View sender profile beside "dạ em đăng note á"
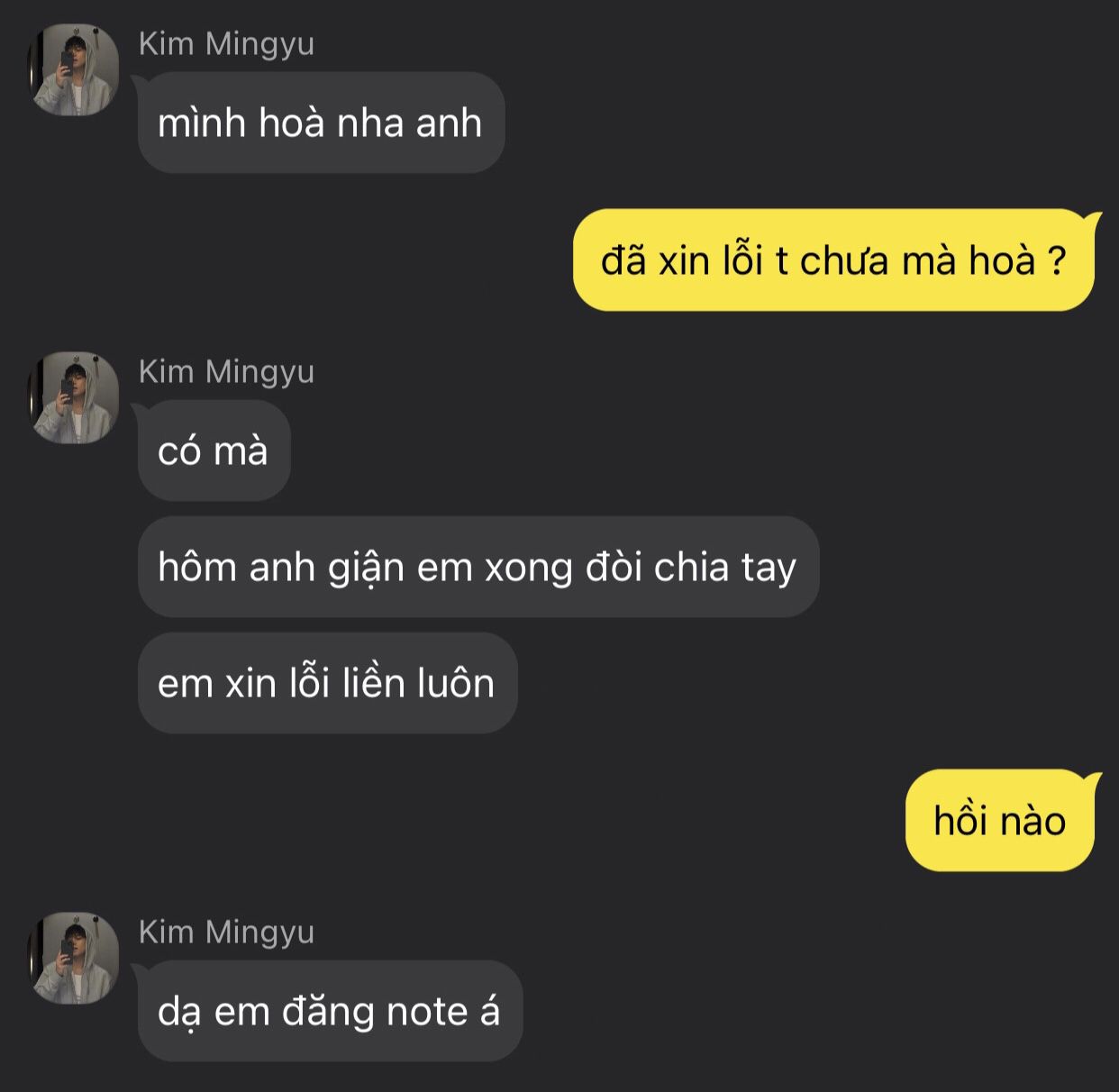1119x1092 pixels. point(74,959)
